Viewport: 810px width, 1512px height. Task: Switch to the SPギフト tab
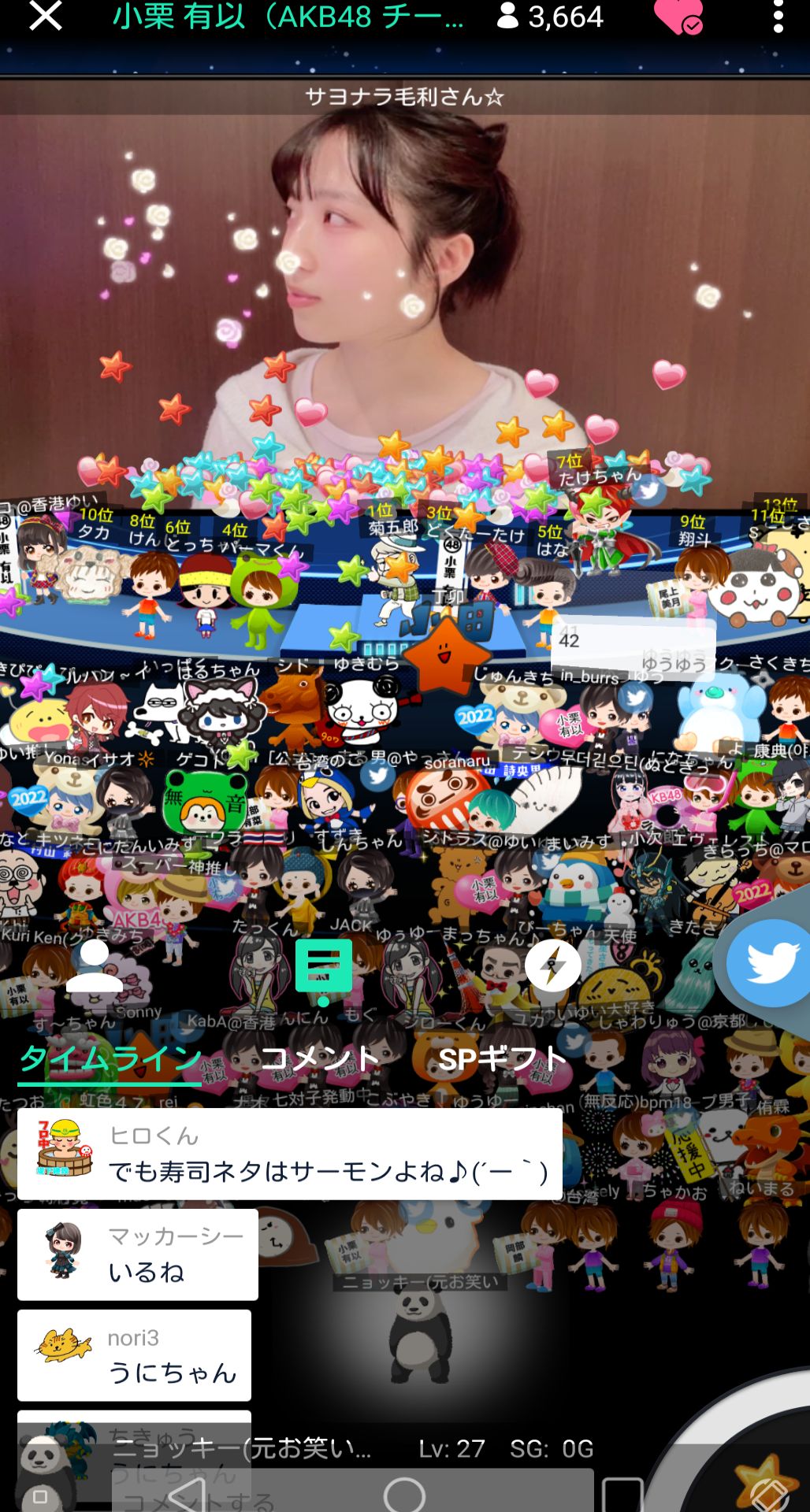(502, 1060)
